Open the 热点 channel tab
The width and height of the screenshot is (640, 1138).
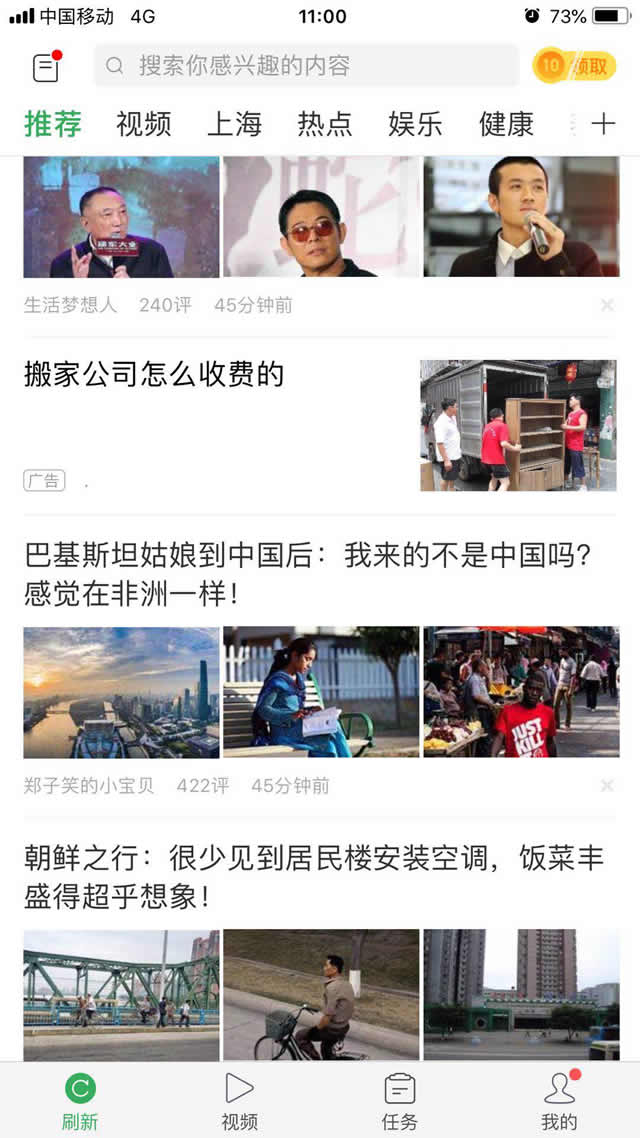pyautogui.click(x=325, y=124)
